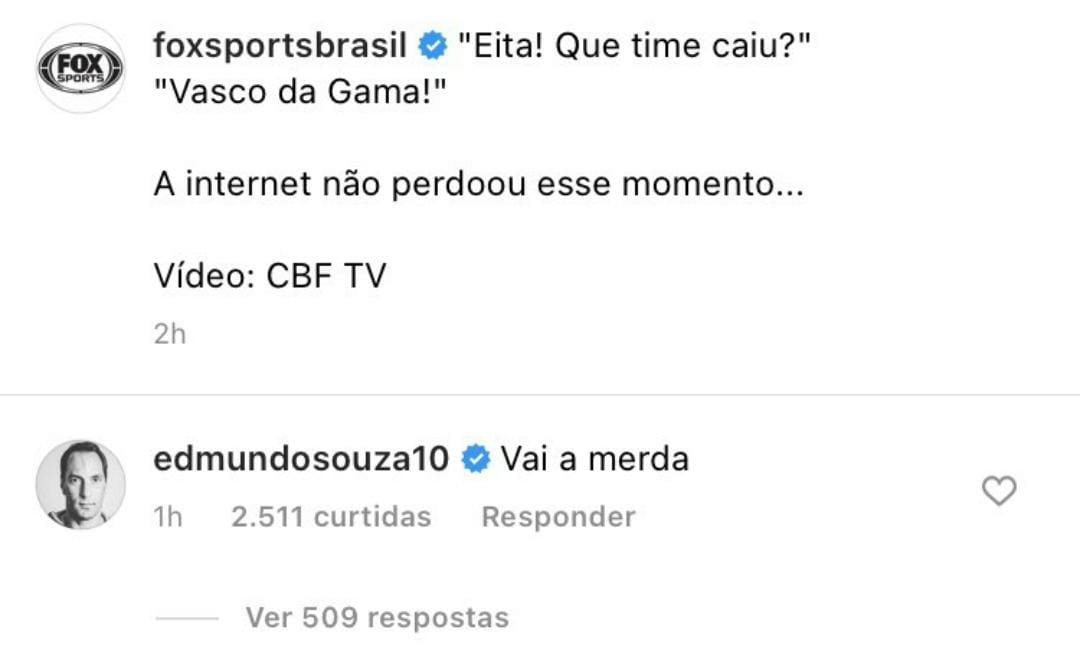The width and height of the screenshot is (1080, 669).
Task: Expand Ver 509 respostas
Action: [x=377, y=618]
